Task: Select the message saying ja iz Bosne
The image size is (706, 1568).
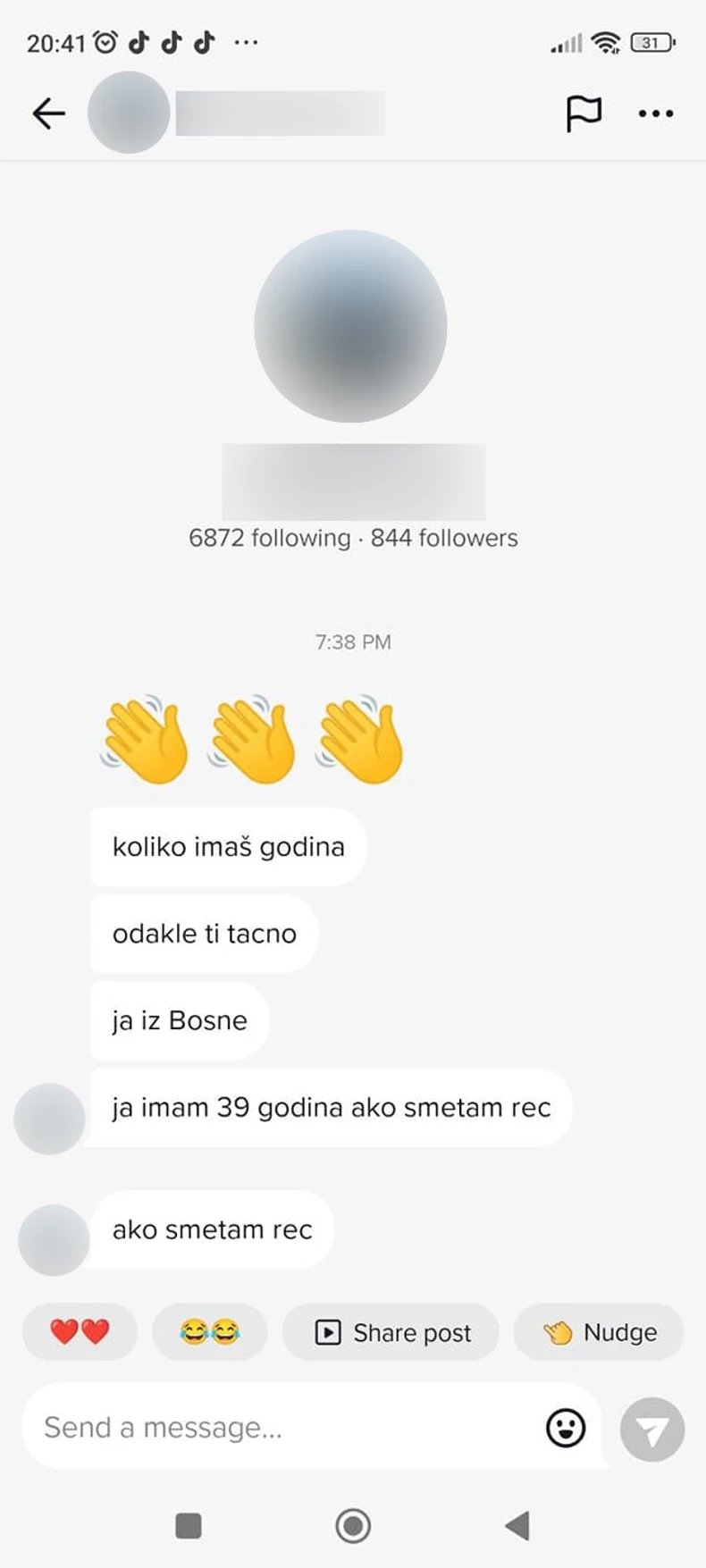Action: tap(178, 1021)
